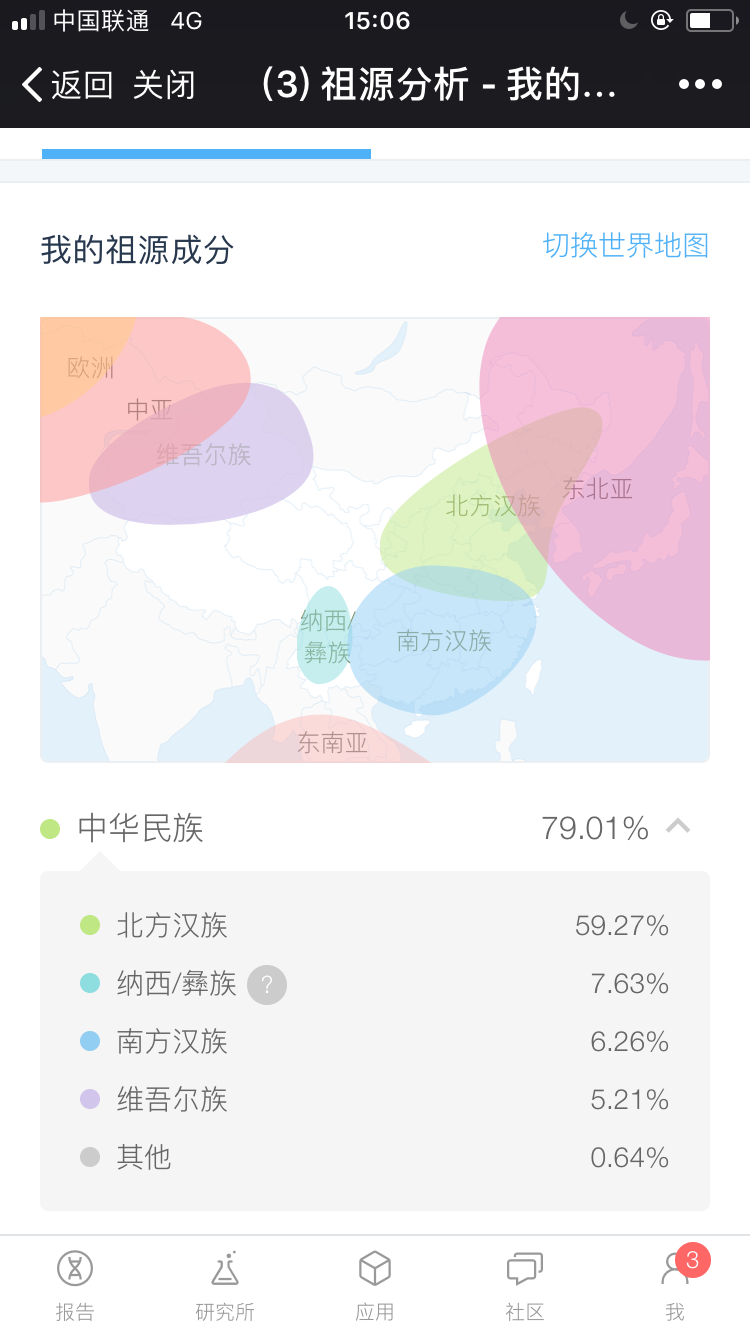Viewport: 750px width, 1334px height.
Task: Close the page via 关闭
Action: tap(164, 85)
